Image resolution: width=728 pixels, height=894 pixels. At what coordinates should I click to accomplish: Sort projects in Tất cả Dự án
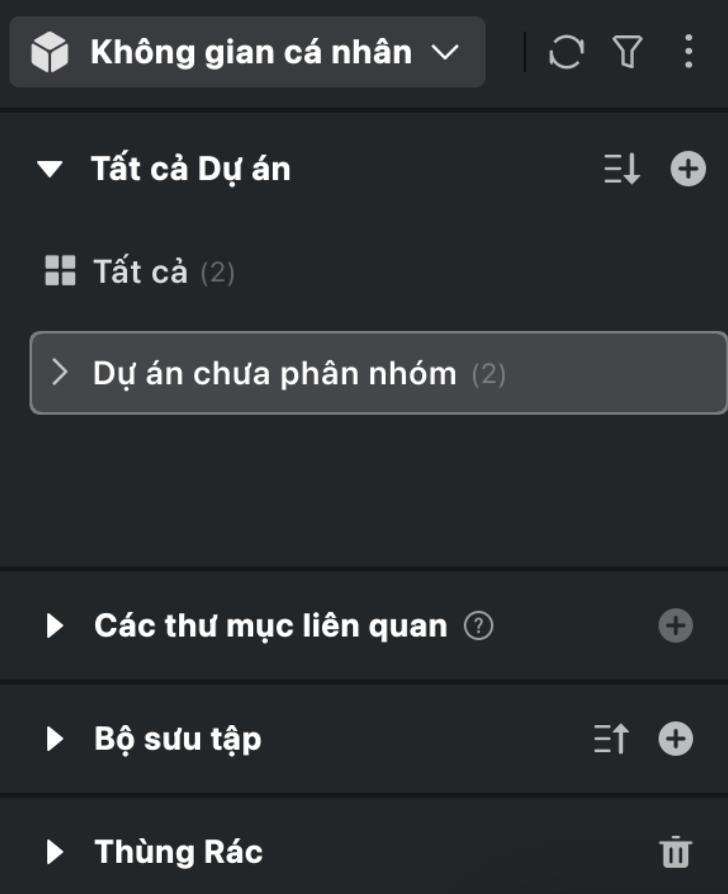tap(622, 169)
